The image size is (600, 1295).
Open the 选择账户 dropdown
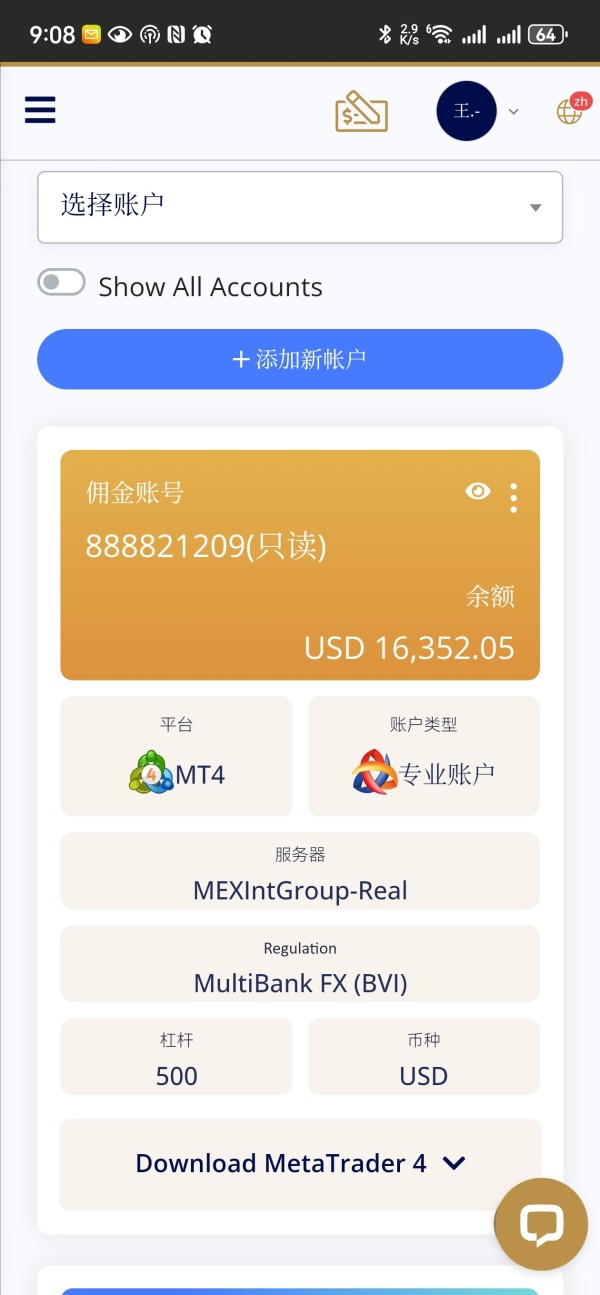[x=300, y=207]
